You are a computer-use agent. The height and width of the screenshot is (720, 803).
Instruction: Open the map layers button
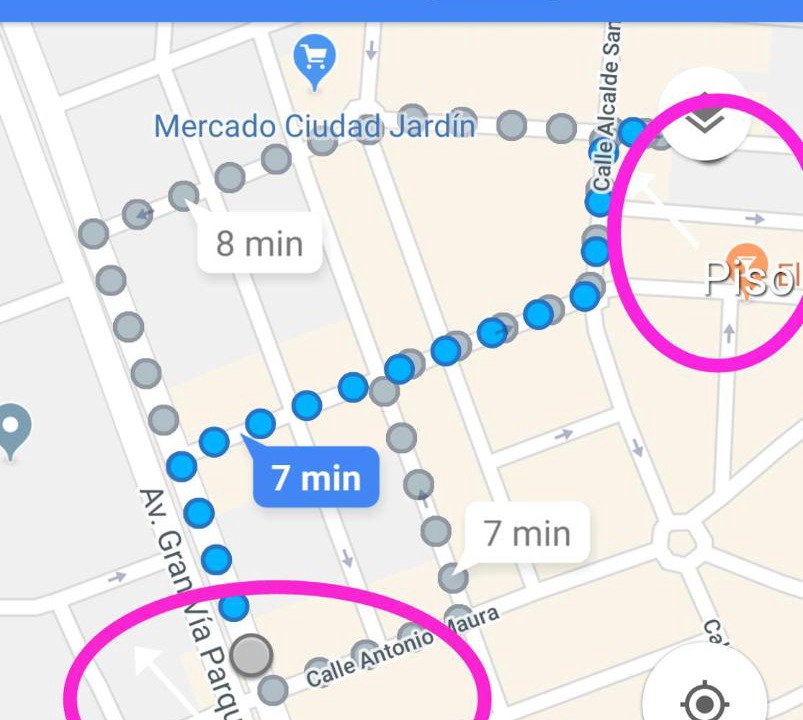(x=706, y=115)
